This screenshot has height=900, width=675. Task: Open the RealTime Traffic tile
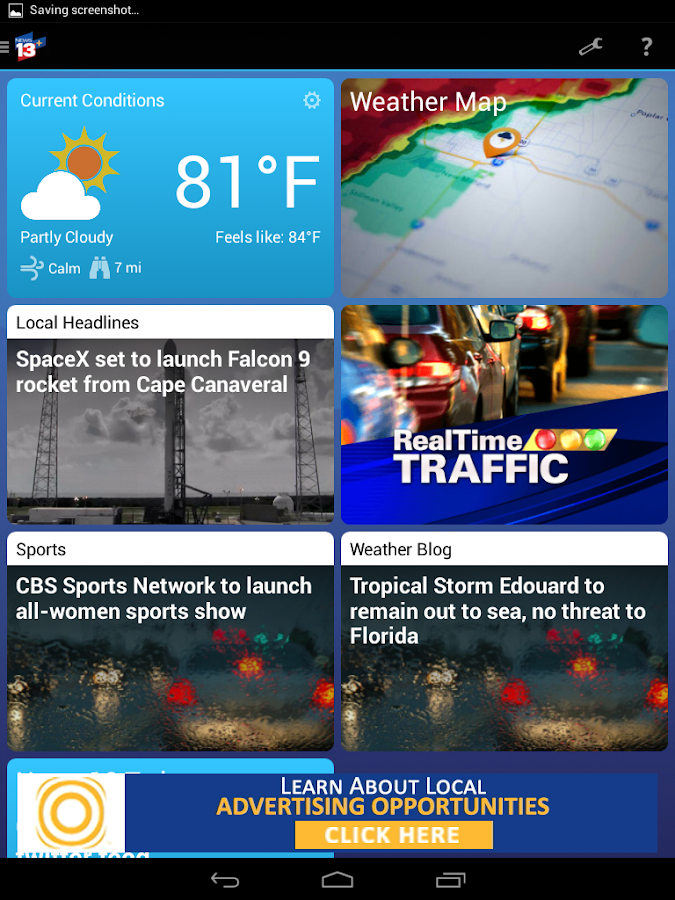504,415
